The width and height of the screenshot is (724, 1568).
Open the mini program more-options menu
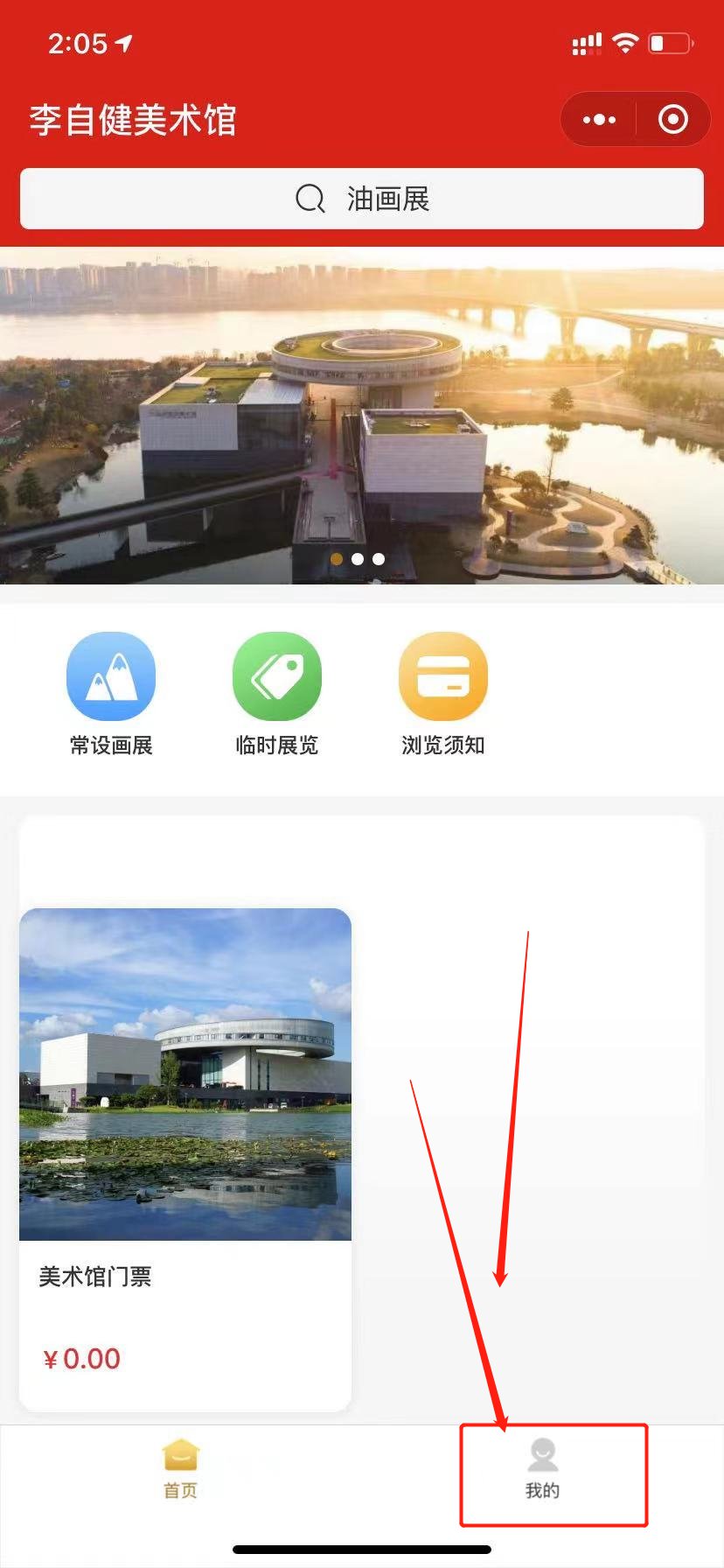pyautogui.click(x=599, y=120)
